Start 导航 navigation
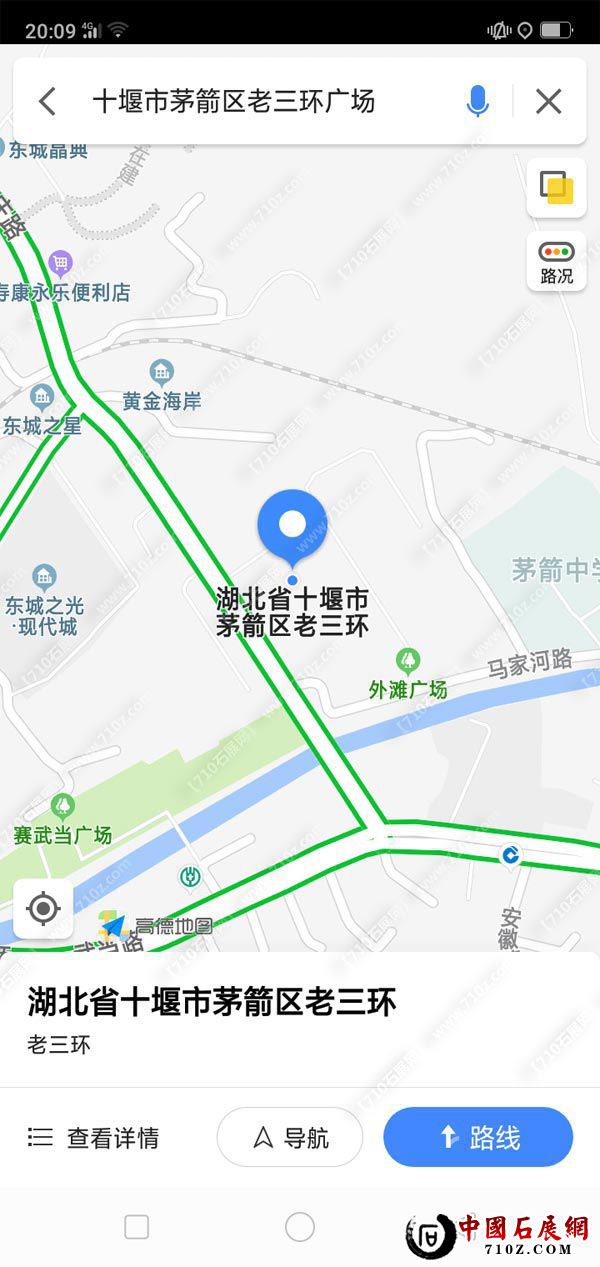 [290, 1137]
